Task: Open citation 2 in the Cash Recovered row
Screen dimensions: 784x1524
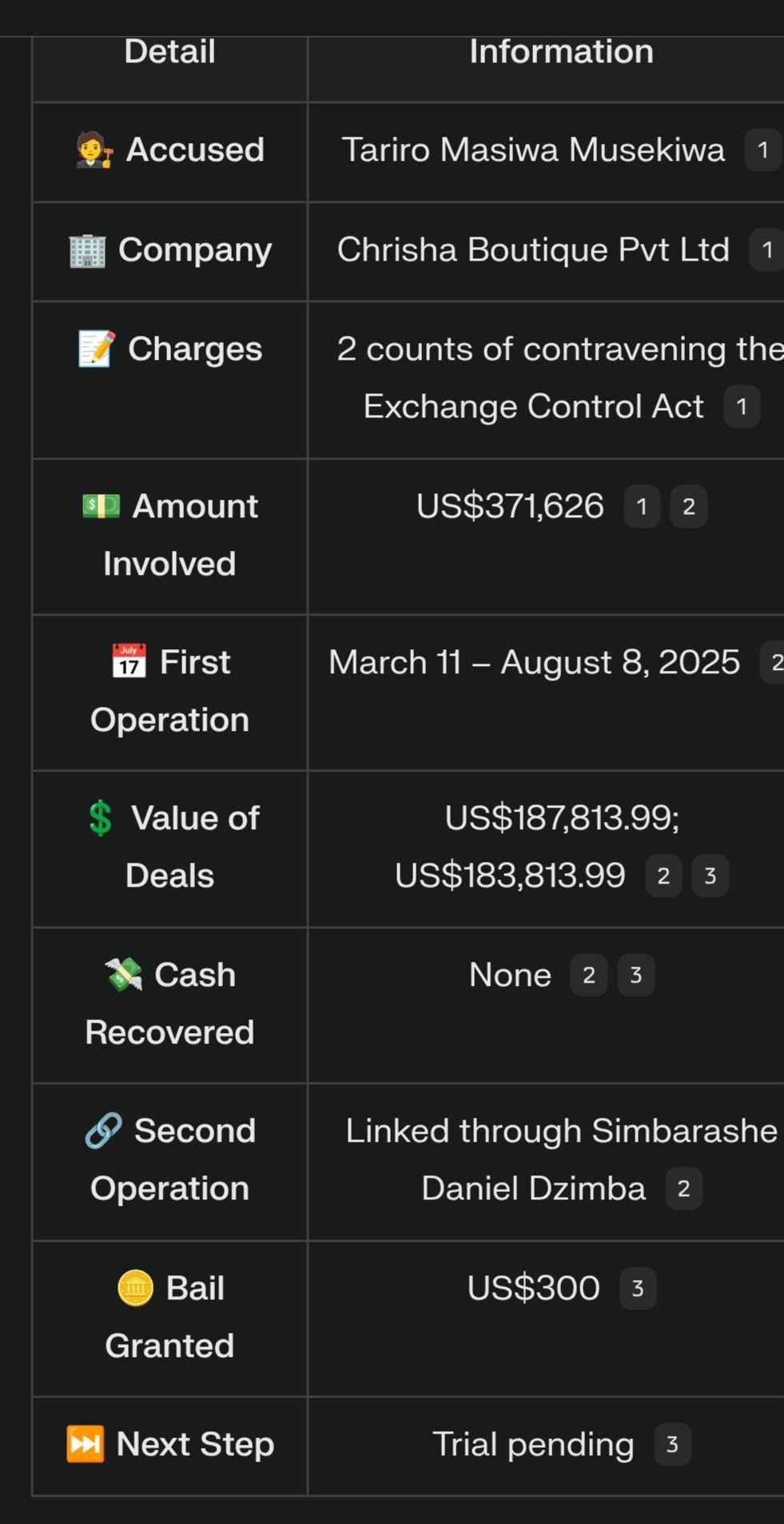Action: pos(589,975)
